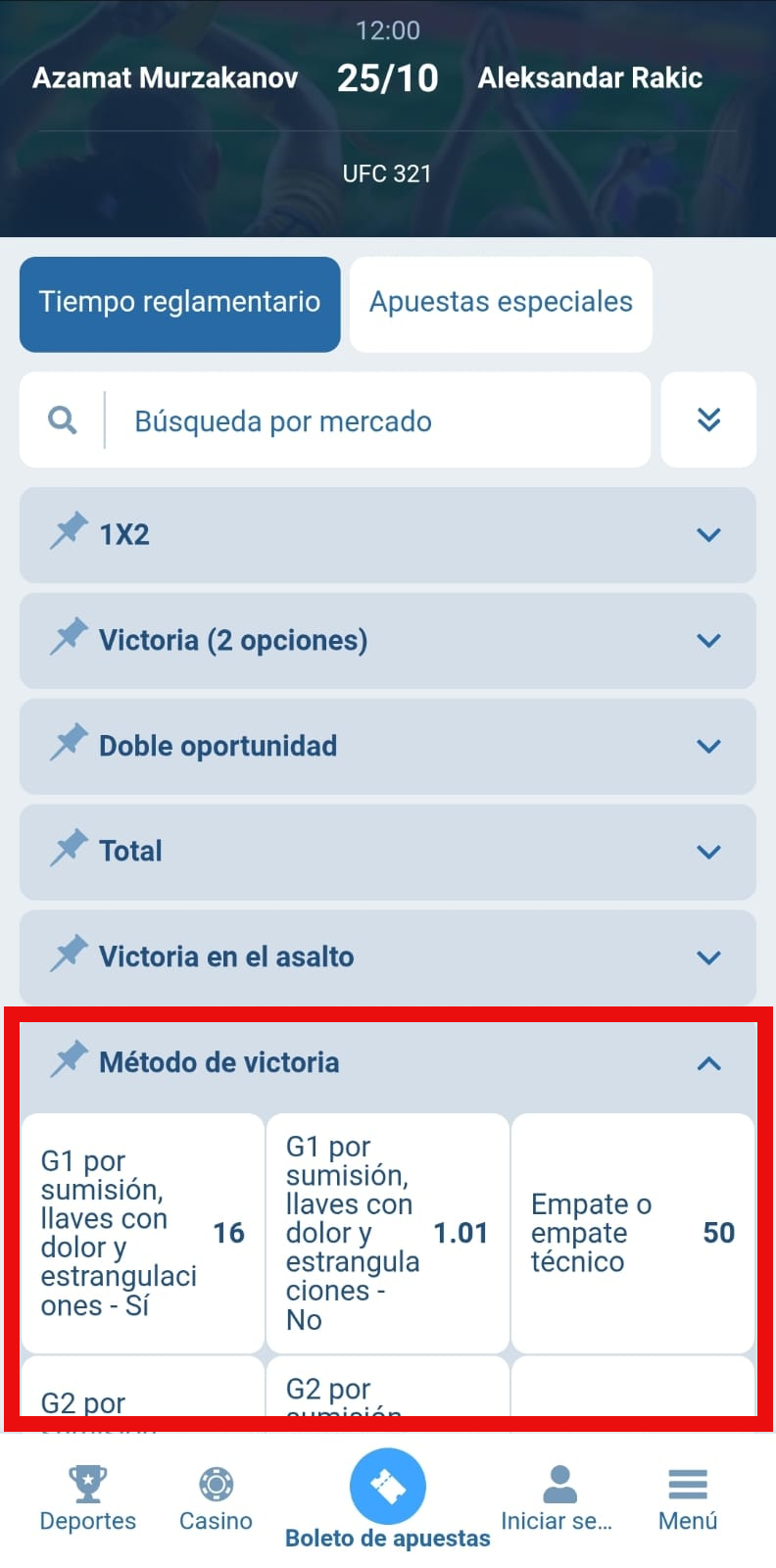This screenshot has height=1568, width=776.
Task: Expand the Doble oportunidad market
Action: 708,747
